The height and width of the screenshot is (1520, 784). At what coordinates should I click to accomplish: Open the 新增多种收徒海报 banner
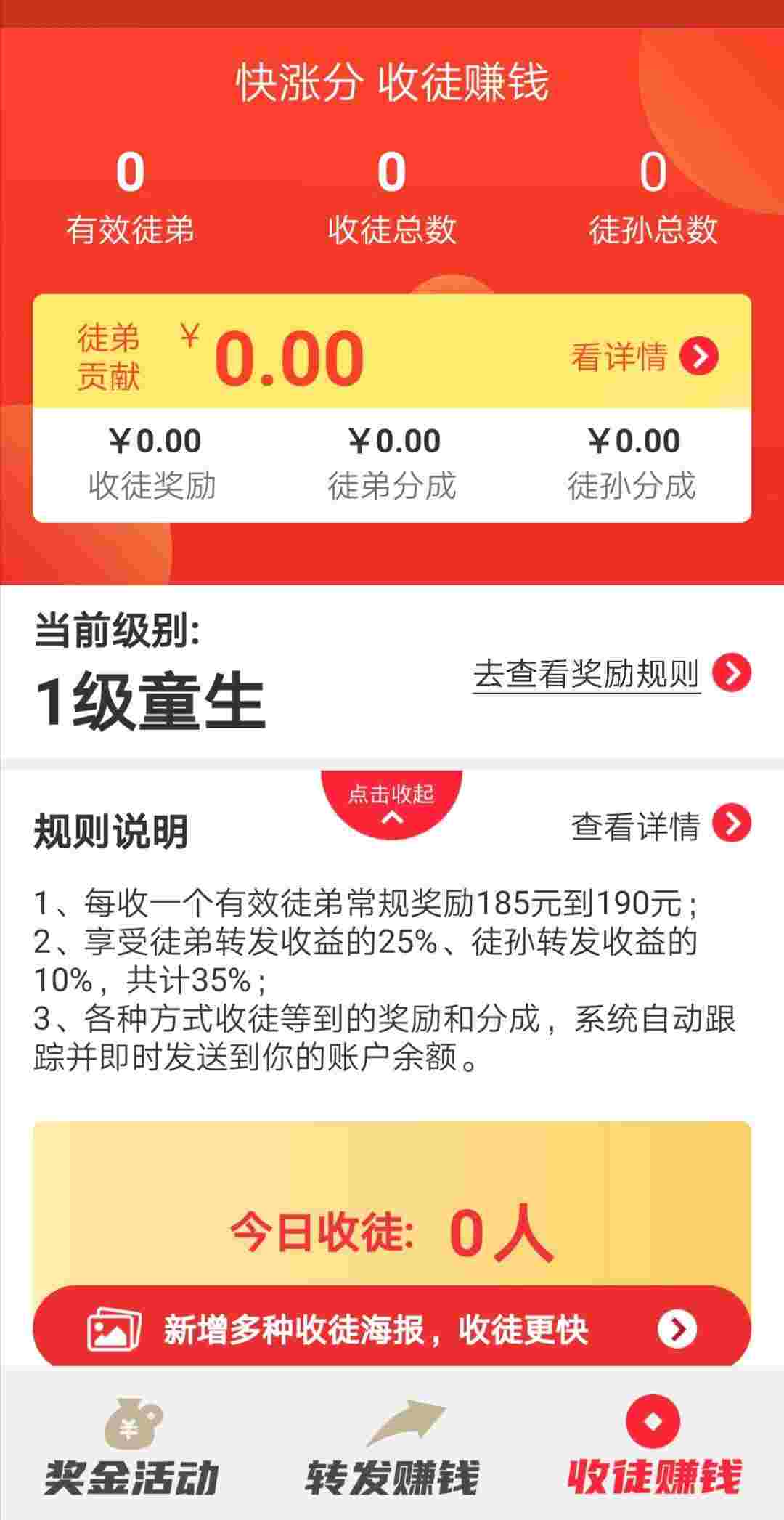[392, 1328]
